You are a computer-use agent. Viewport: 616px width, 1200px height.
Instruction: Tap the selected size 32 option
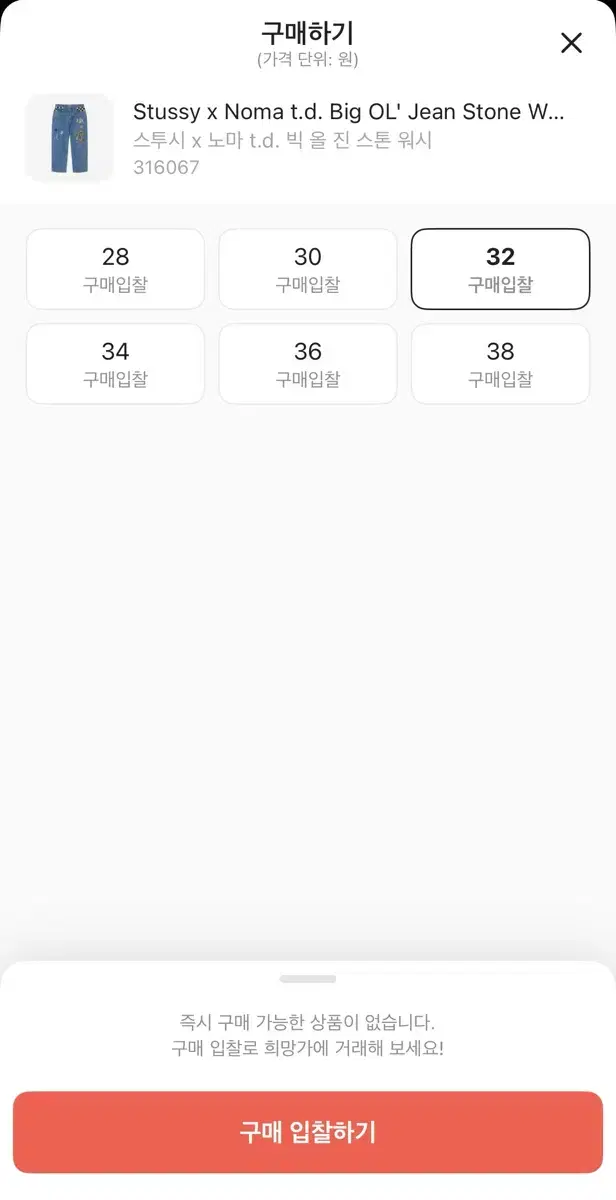tap(500, 269)
